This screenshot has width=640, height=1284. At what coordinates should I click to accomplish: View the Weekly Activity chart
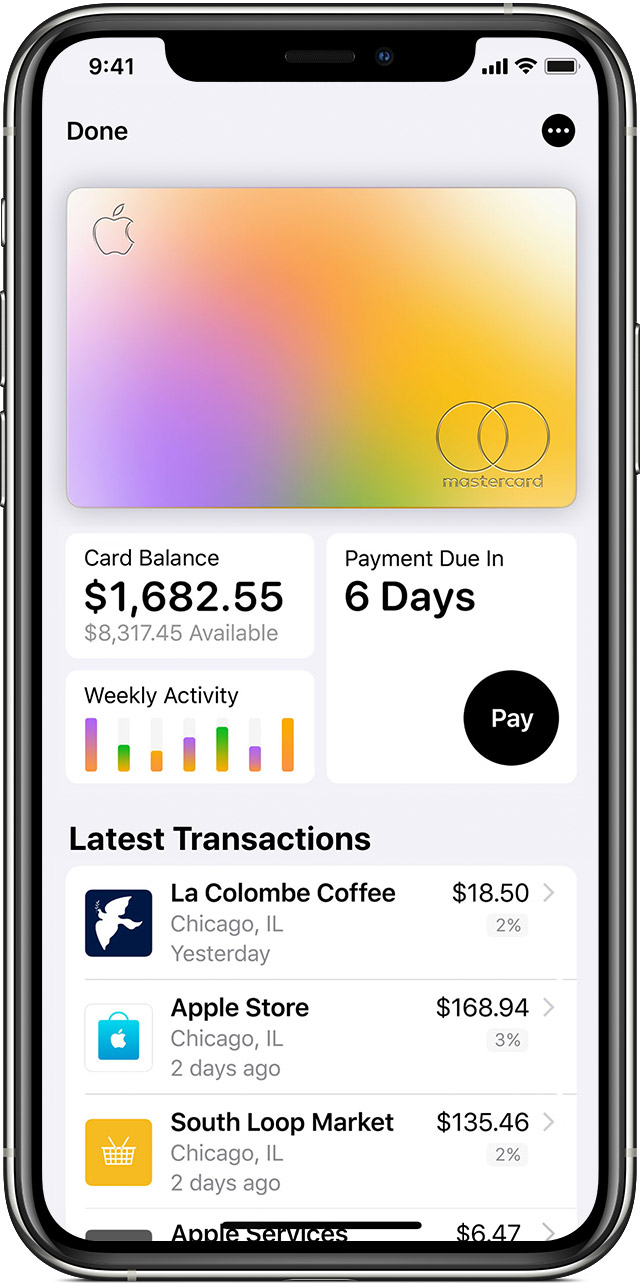tap(190, 727)
